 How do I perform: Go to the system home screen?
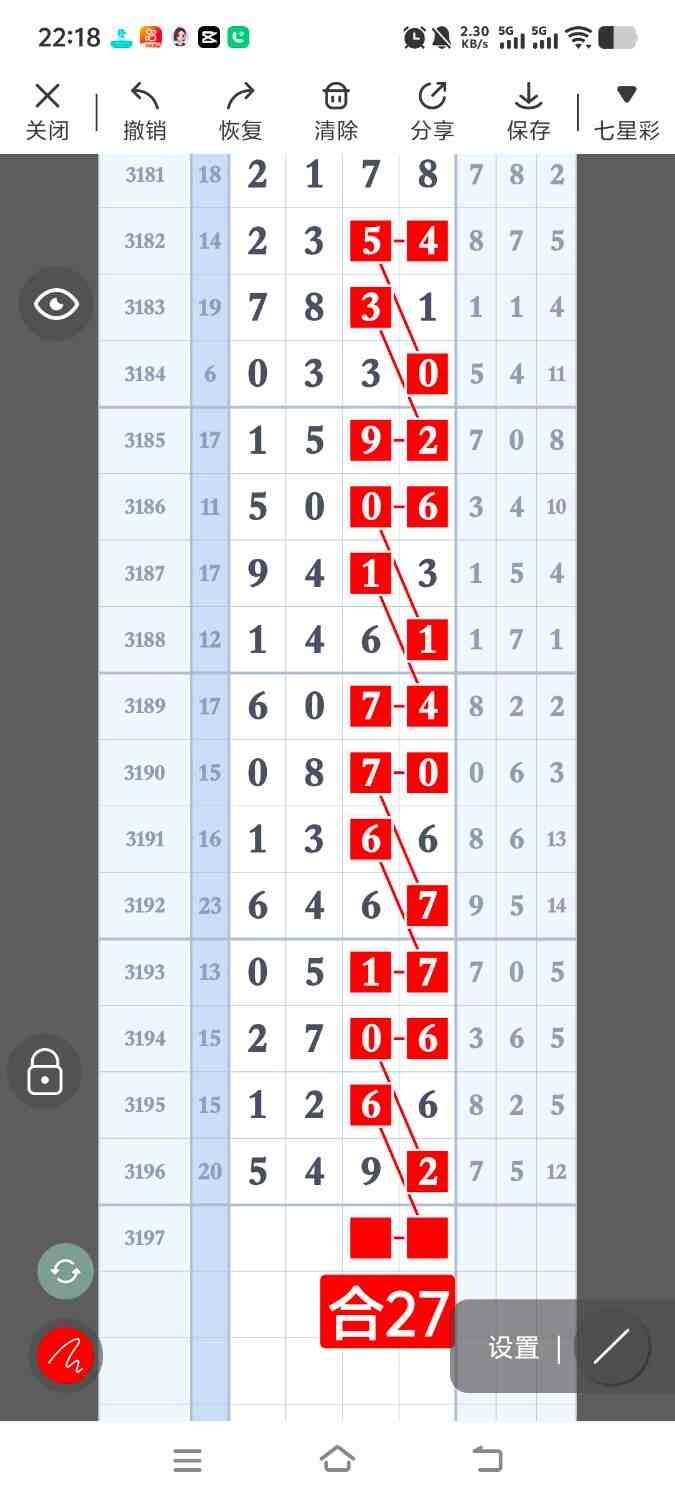pyautogui.click(x=337, y=1460)
